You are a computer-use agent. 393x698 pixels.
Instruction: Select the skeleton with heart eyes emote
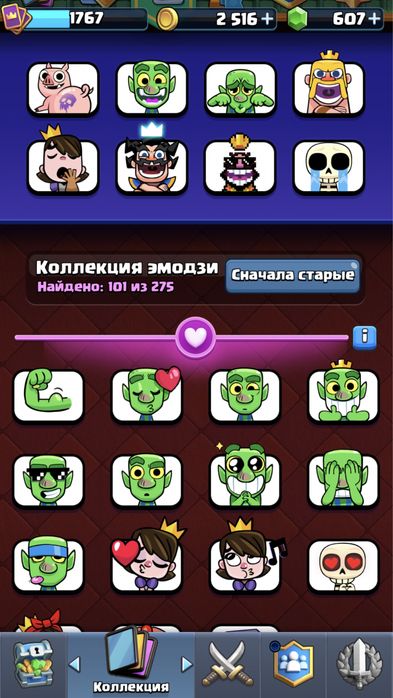tap(344, 566)
